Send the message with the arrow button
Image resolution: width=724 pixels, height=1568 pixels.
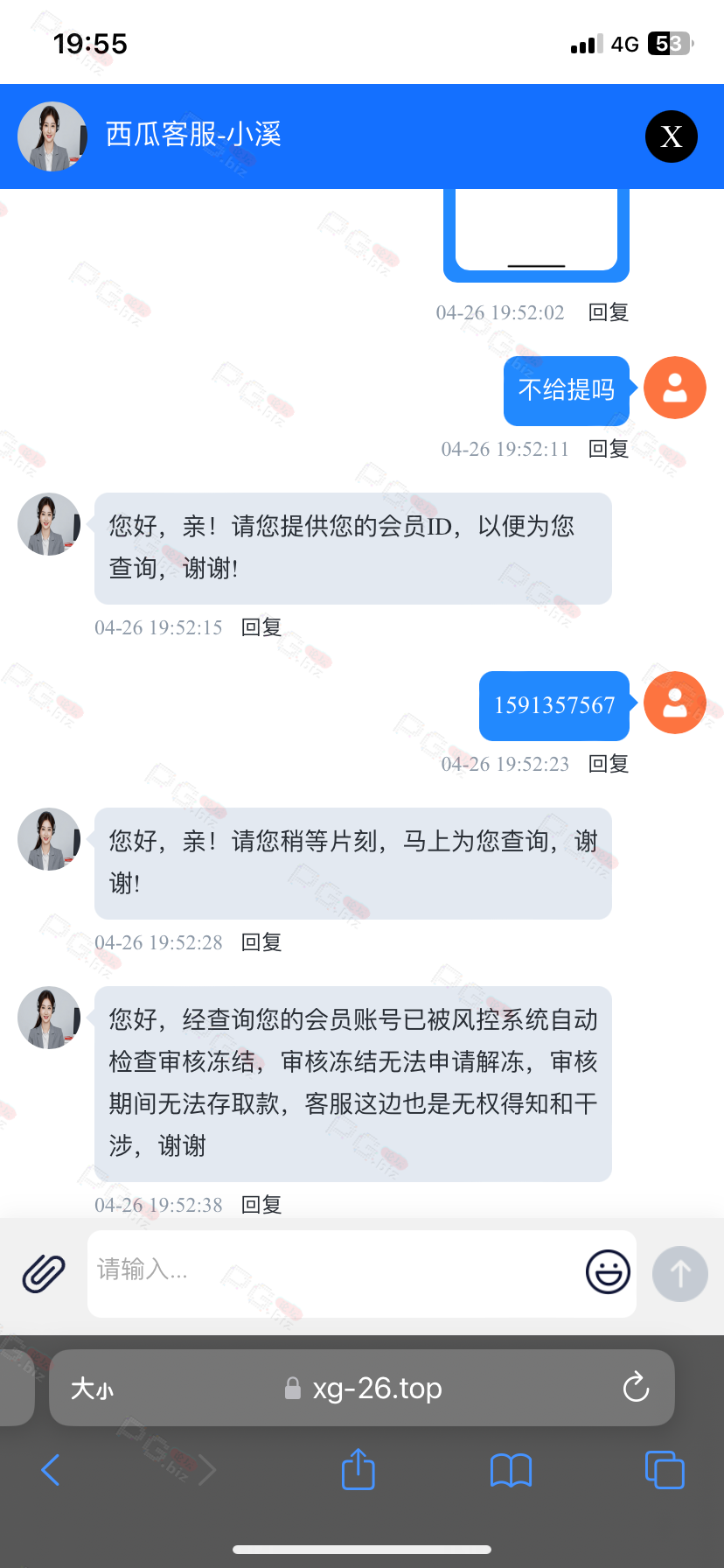click(x=680, y=1273)
